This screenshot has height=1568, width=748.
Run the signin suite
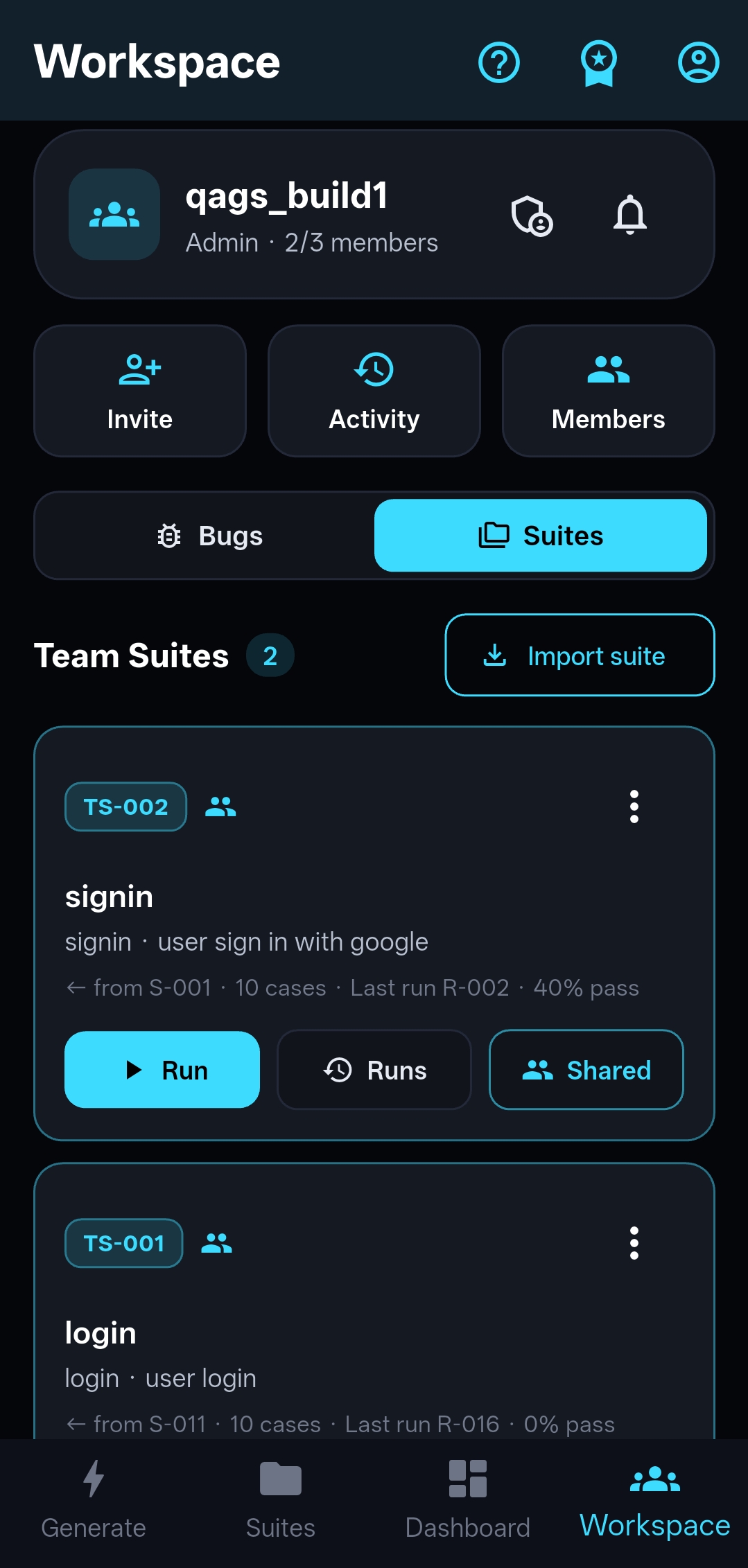pos(162,1070)
